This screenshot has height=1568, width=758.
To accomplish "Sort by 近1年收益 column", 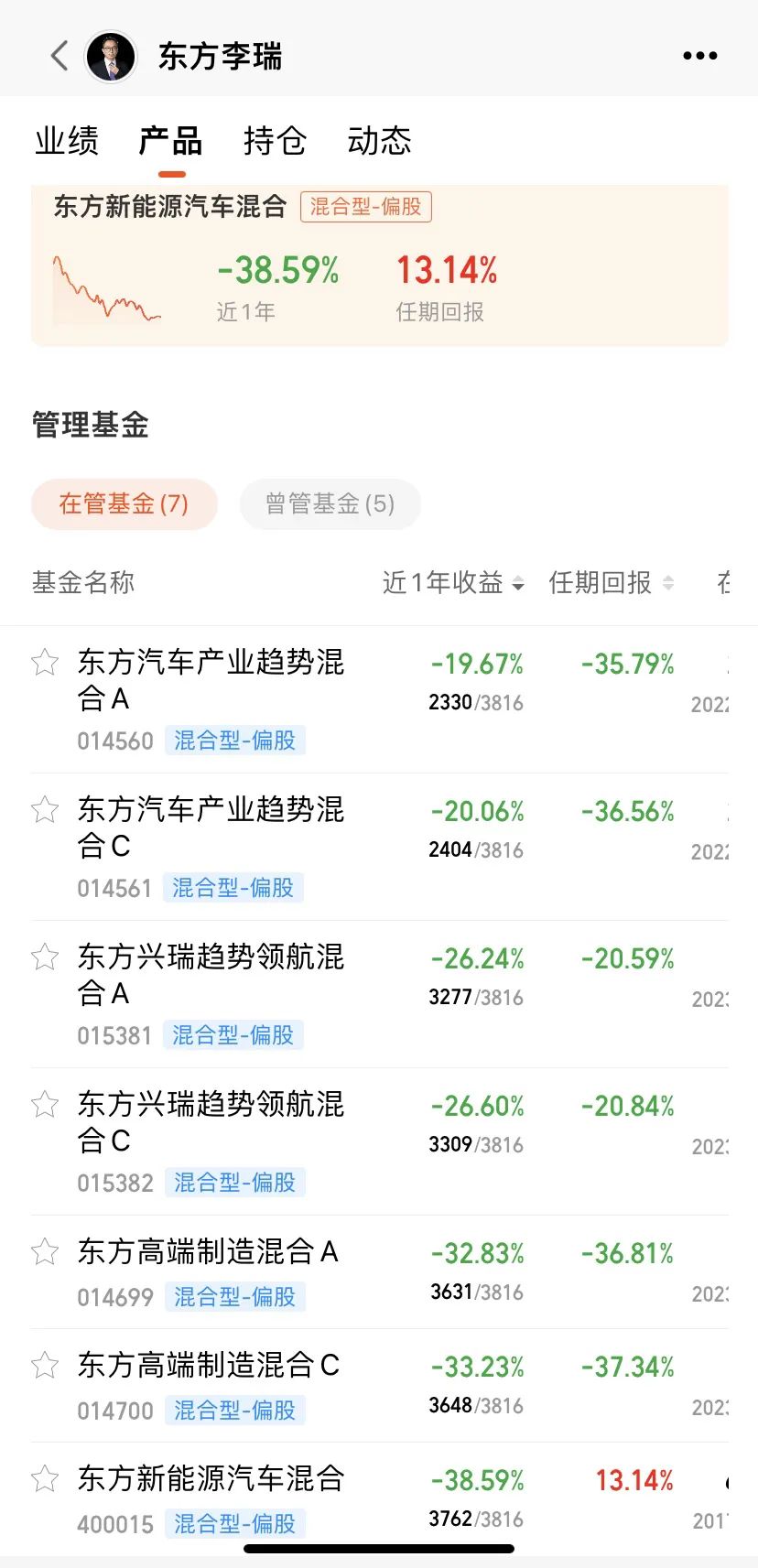I will 452,582.
